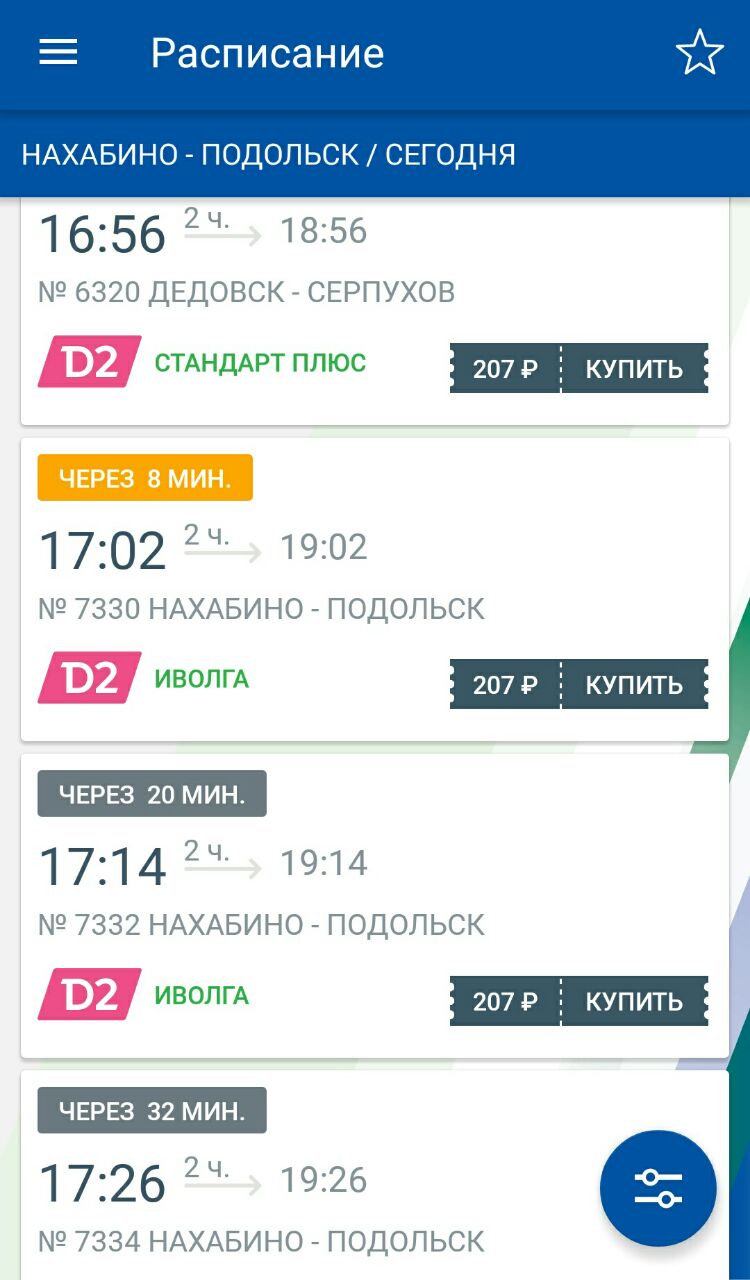Open details of train № 6320 Дедовск - Серпухов

(375, 311)
